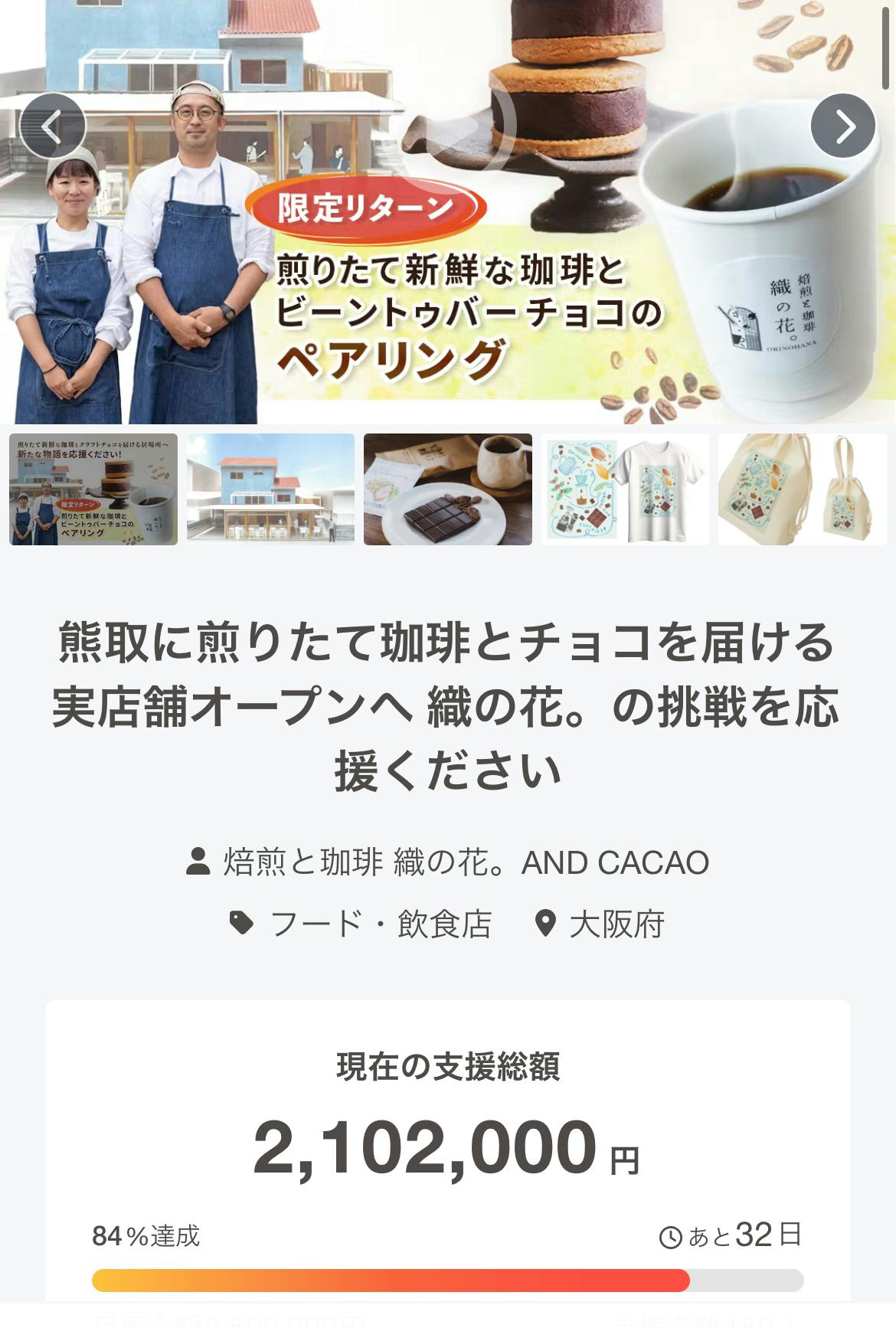
Task: Show the previous carousel image
Action: pyautogui.click(x=52, y=126)
